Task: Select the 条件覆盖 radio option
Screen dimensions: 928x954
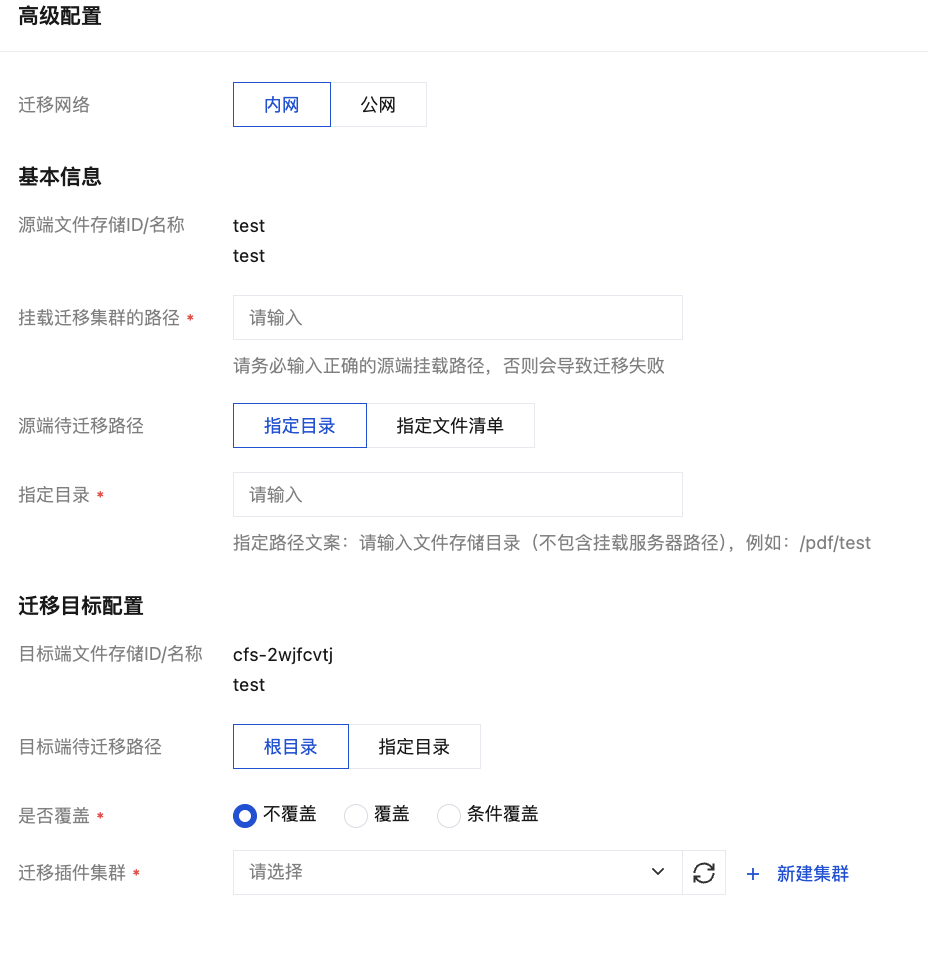Action: coord(449,816)
